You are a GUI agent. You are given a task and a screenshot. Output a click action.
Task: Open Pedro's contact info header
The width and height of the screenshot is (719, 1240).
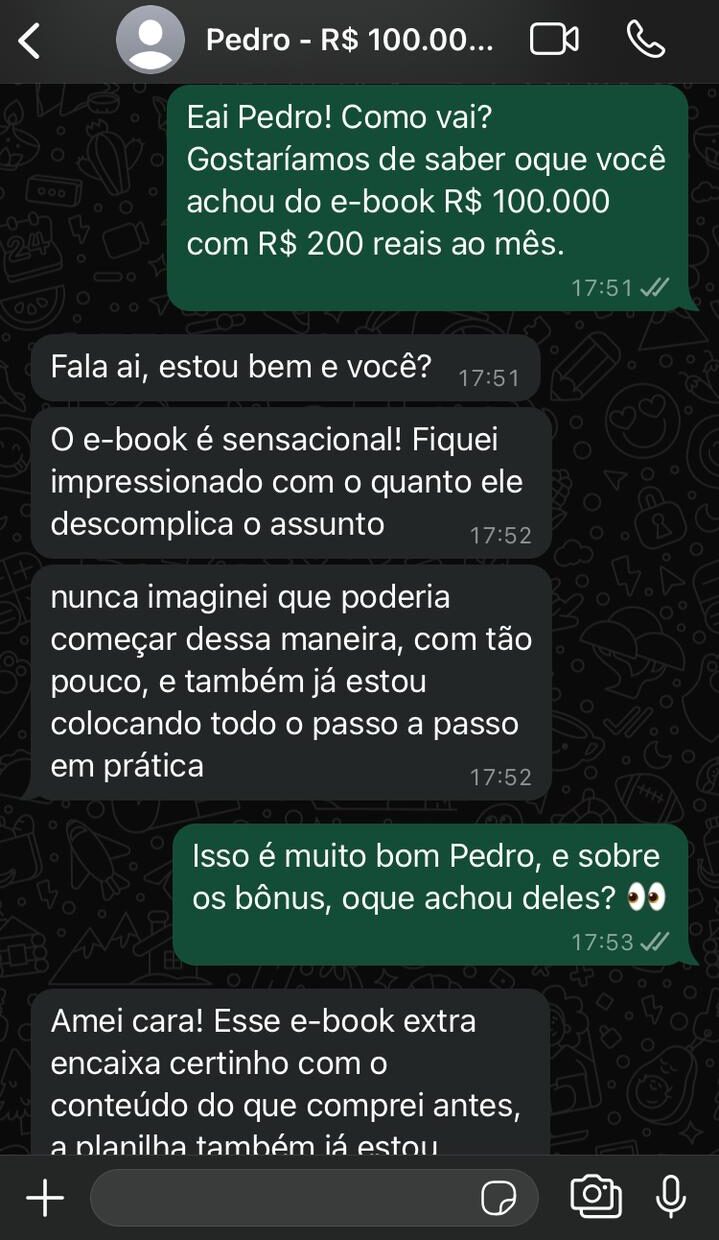(x=348, y=41)
